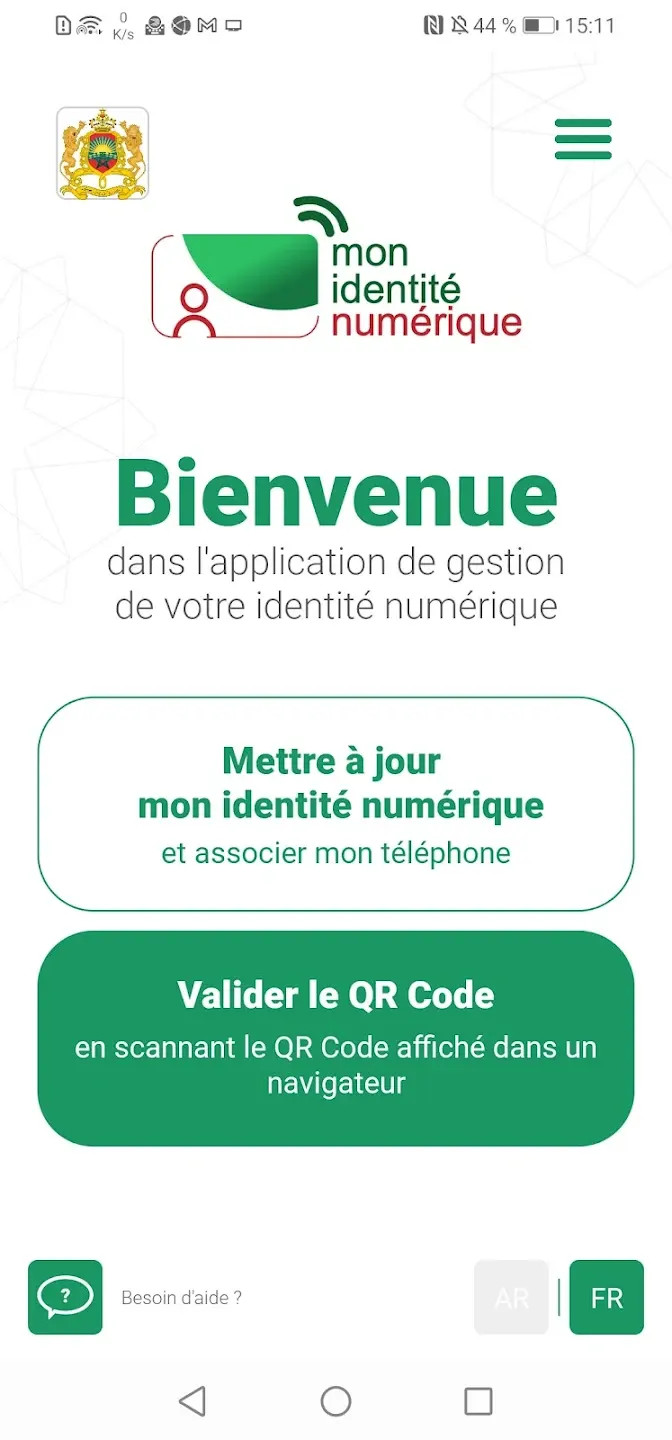The width and height of the screenshot is (672, 1440).
Task: Go to the system home screen
Action: point(336,1401)
